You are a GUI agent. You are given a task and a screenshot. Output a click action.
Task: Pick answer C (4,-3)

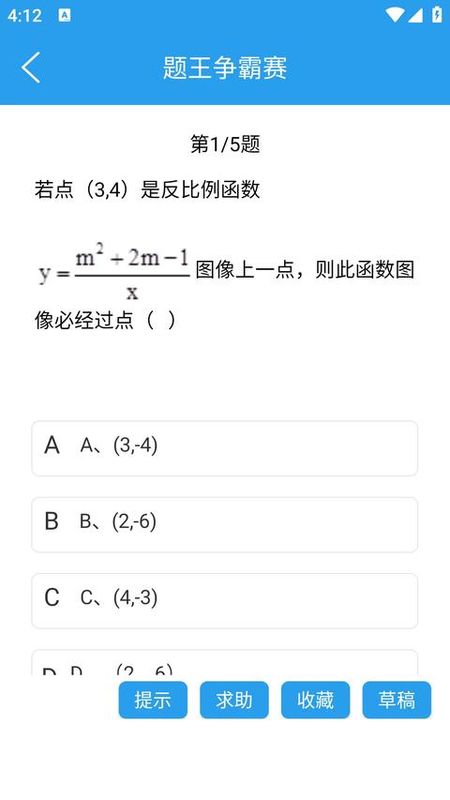(224, 601)
